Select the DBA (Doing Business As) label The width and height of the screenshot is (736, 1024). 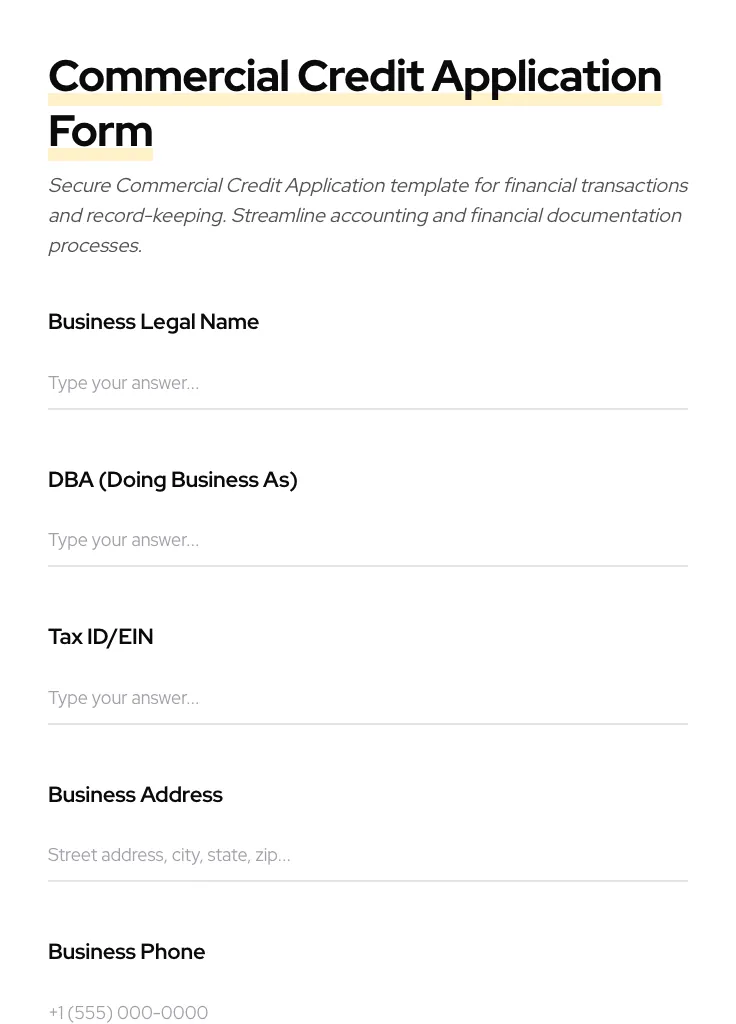pyautogui.click(x=172, y=480)
